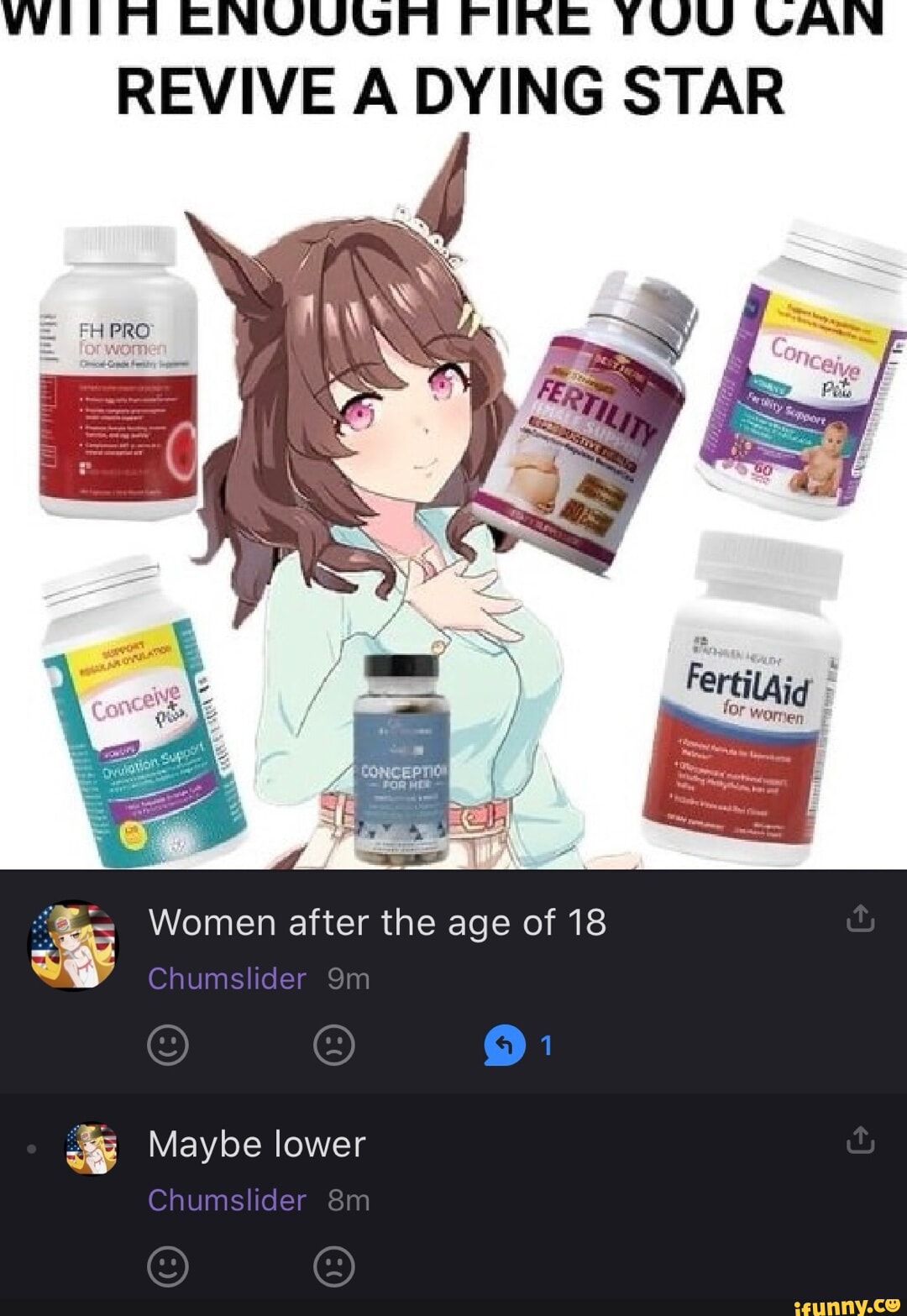Open the meme image above the comments

453,470
